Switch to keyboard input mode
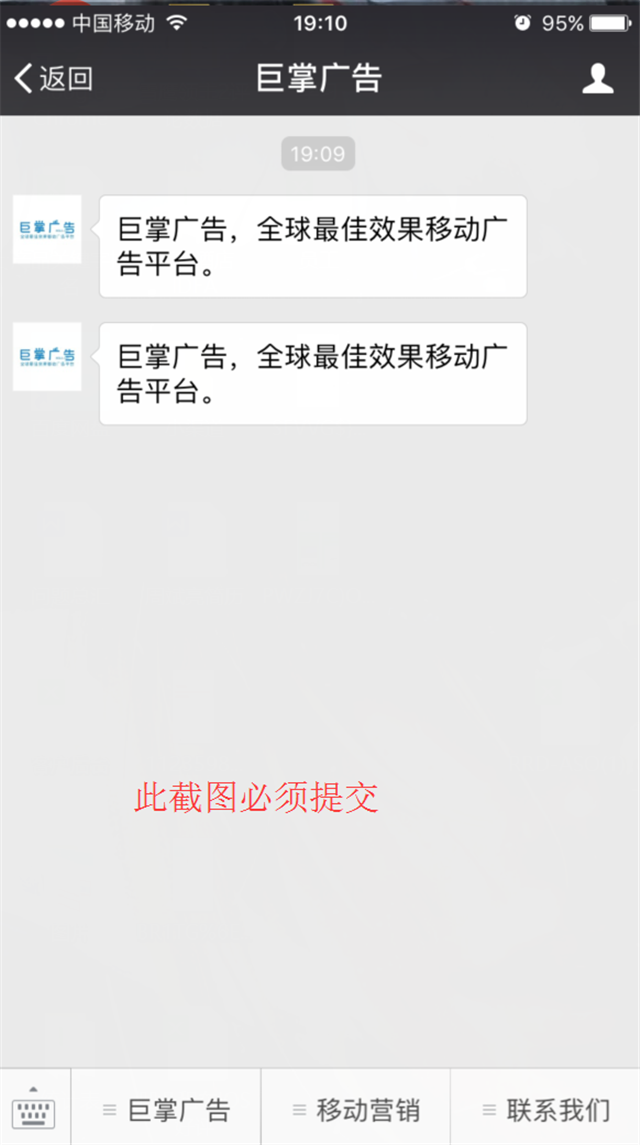640x1145 pixels. 34,1108
